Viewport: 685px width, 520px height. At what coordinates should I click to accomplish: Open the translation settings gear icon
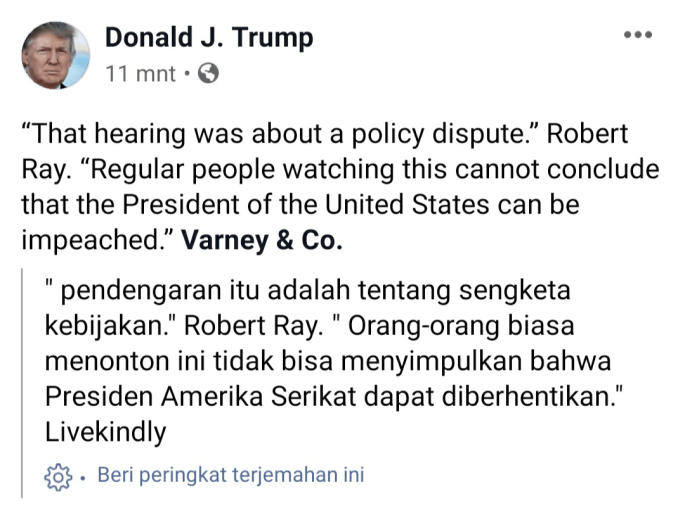tap(58, 477)
